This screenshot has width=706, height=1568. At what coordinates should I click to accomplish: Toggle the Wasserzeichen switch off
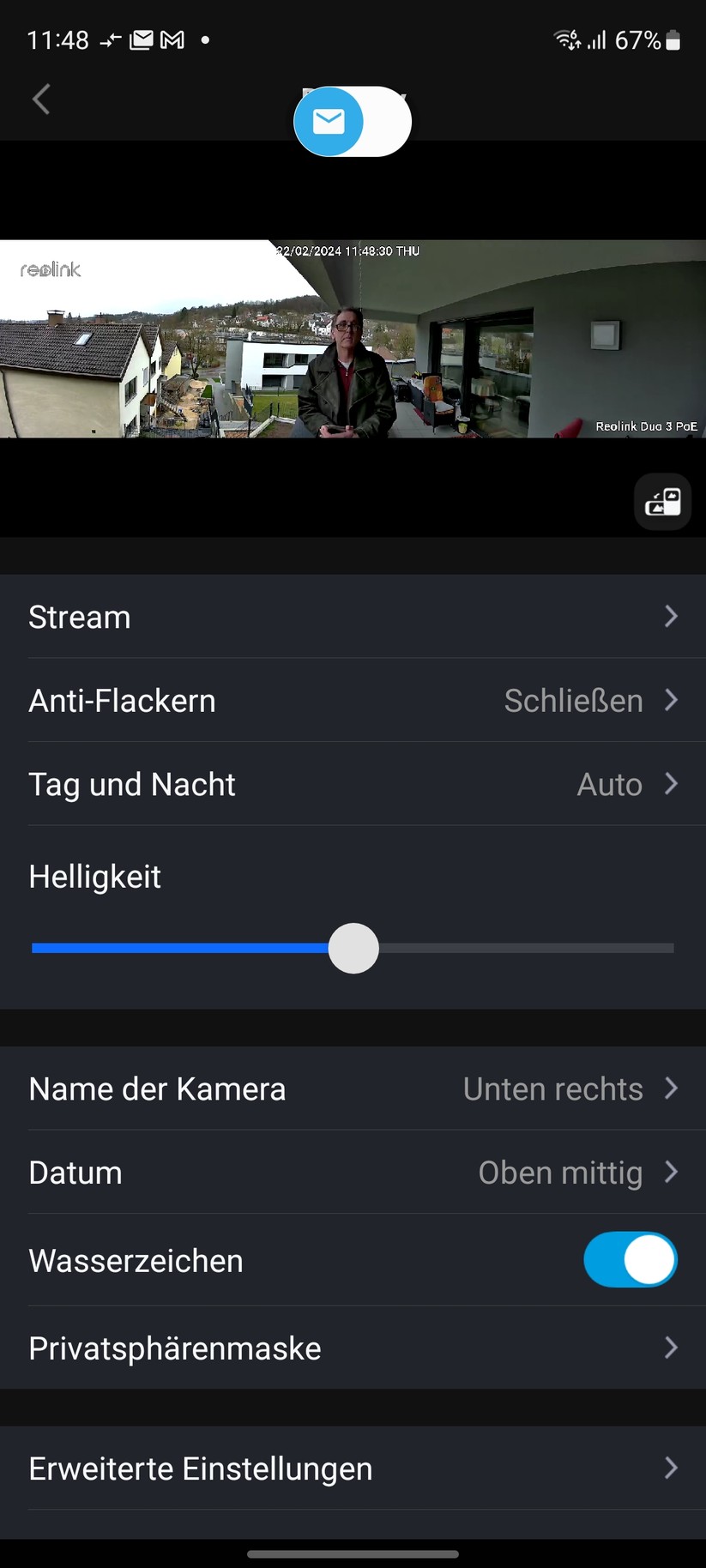tap(631, 1259)
